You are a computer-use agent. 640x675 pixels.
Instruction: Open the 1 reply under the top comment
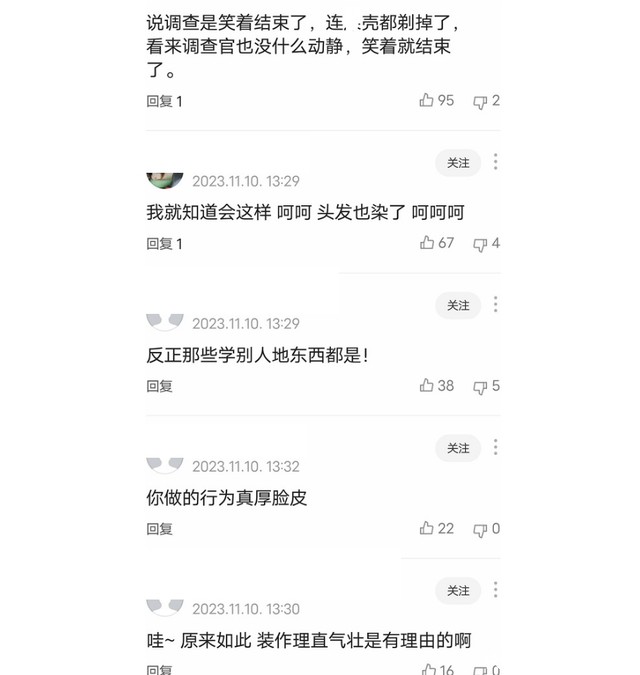164,101
